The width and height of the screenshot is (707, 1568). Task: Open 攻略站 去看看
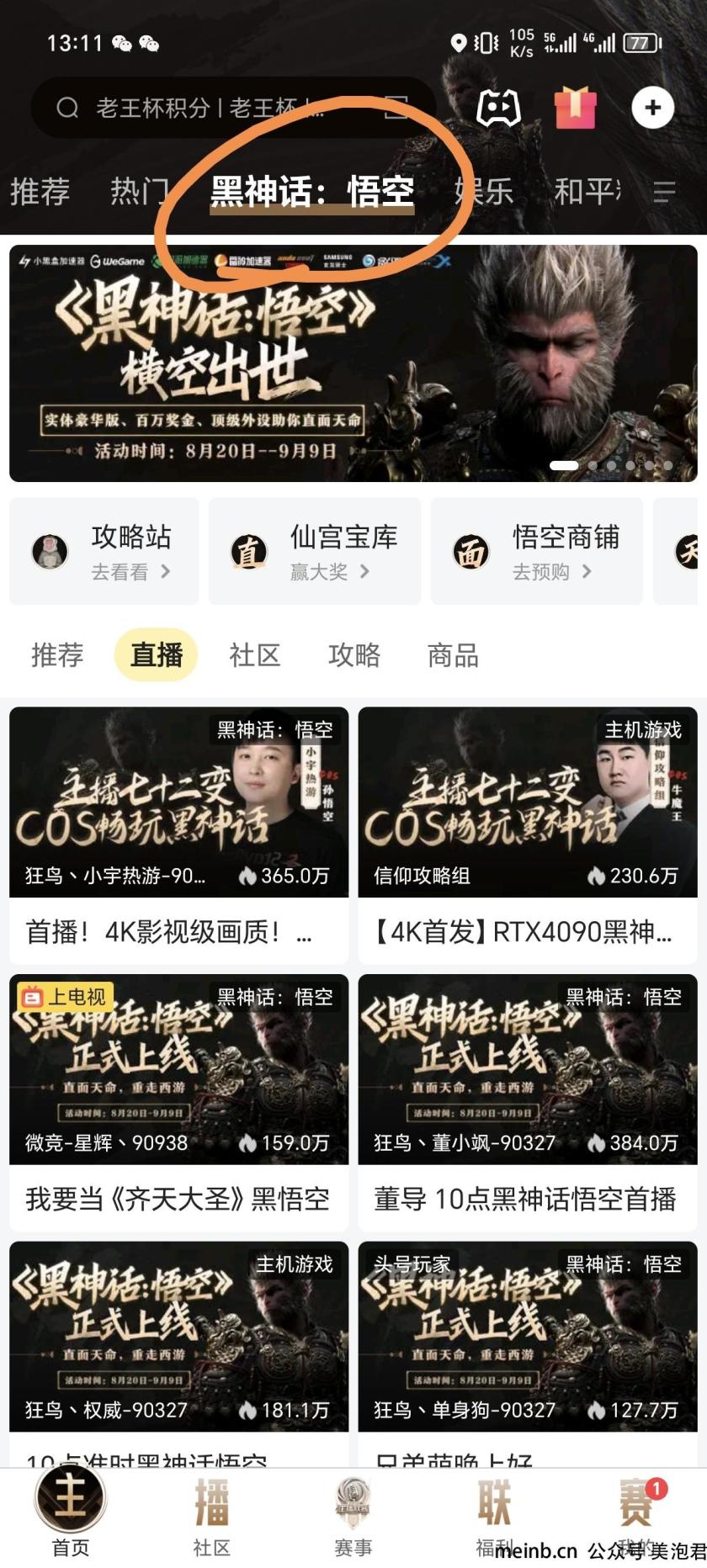pos(104,551)
